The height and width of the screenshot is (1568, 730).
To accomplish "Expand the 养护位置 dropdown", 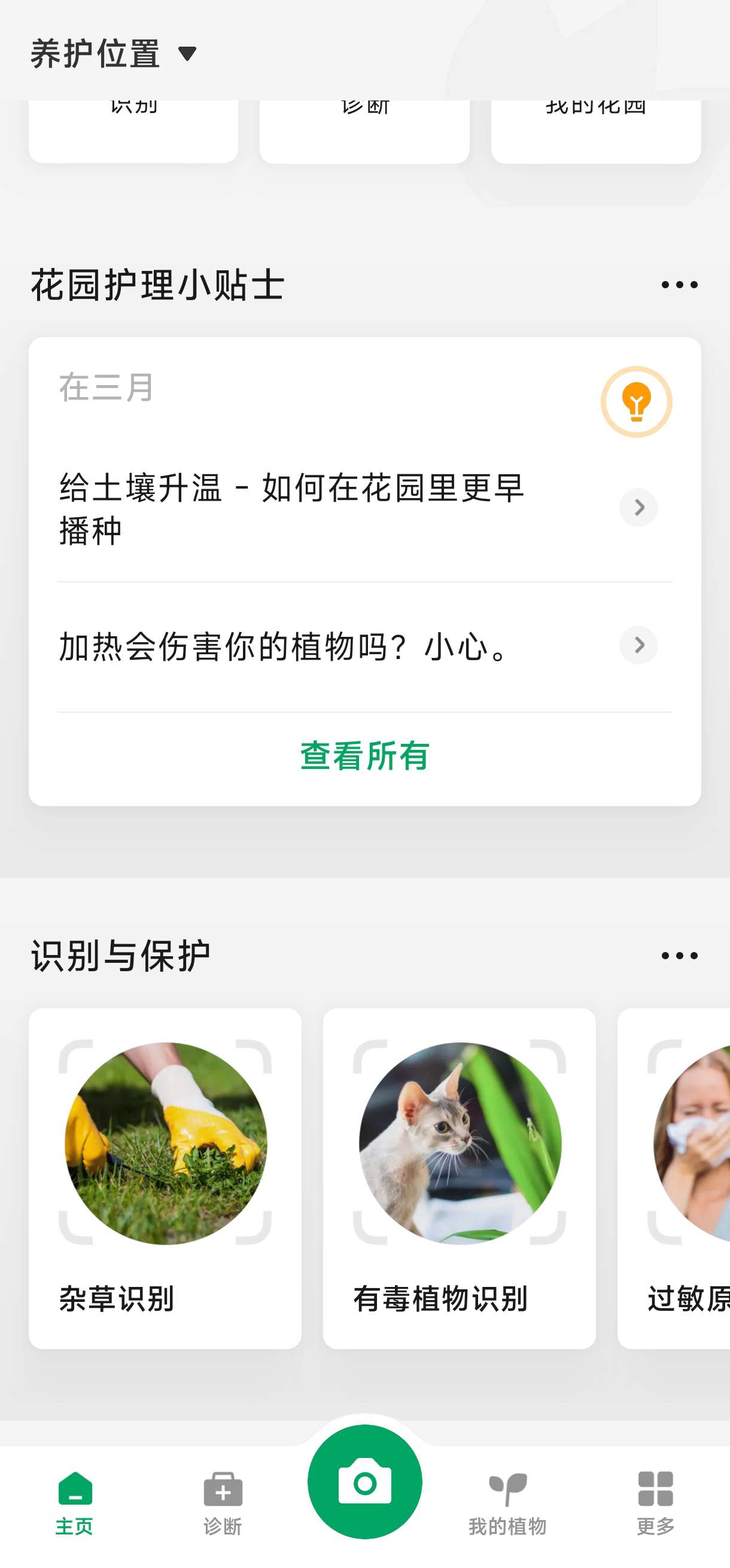I will (113, 54).
